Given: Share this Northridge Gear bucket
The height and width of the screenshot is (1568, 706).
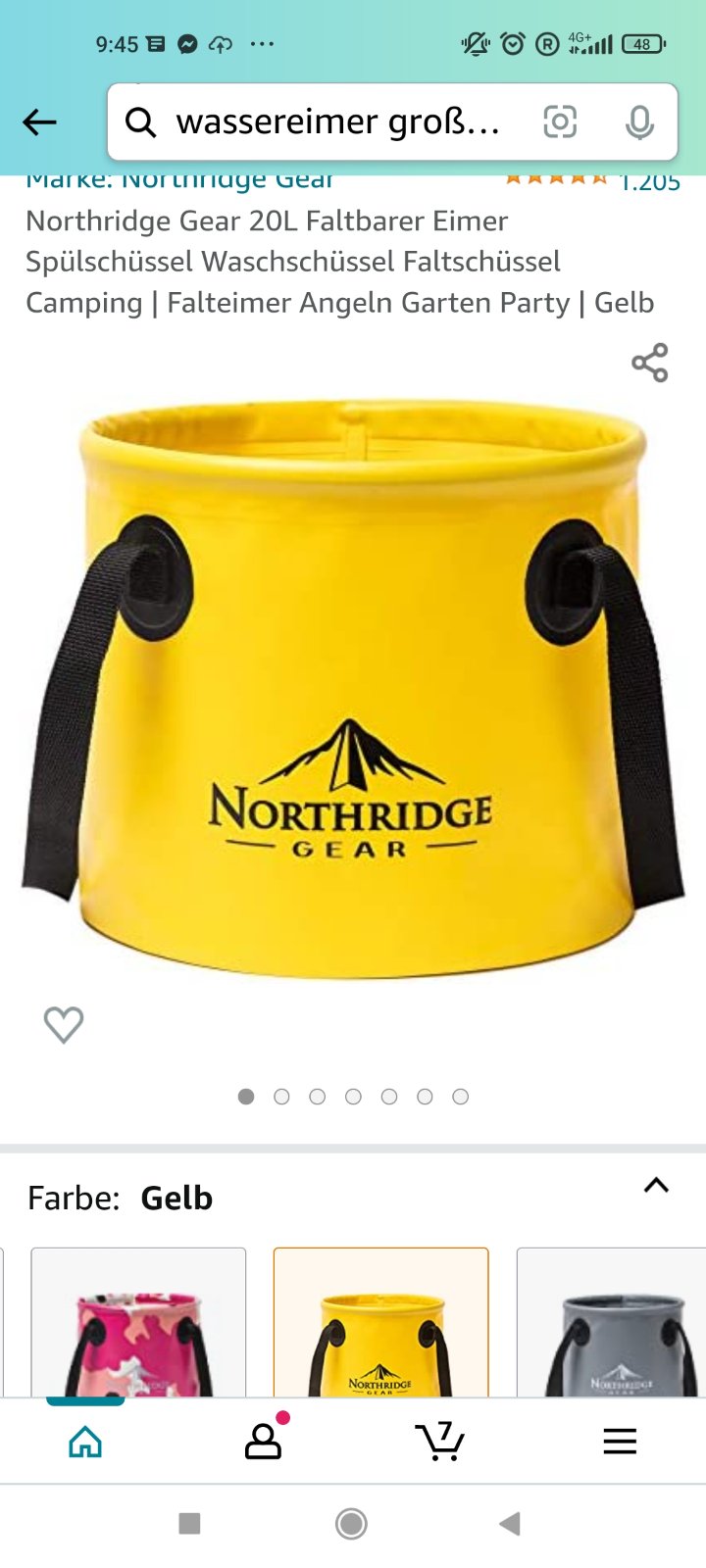Looking at the screenshot, I should pyautogui.click(x=649, y=363).
